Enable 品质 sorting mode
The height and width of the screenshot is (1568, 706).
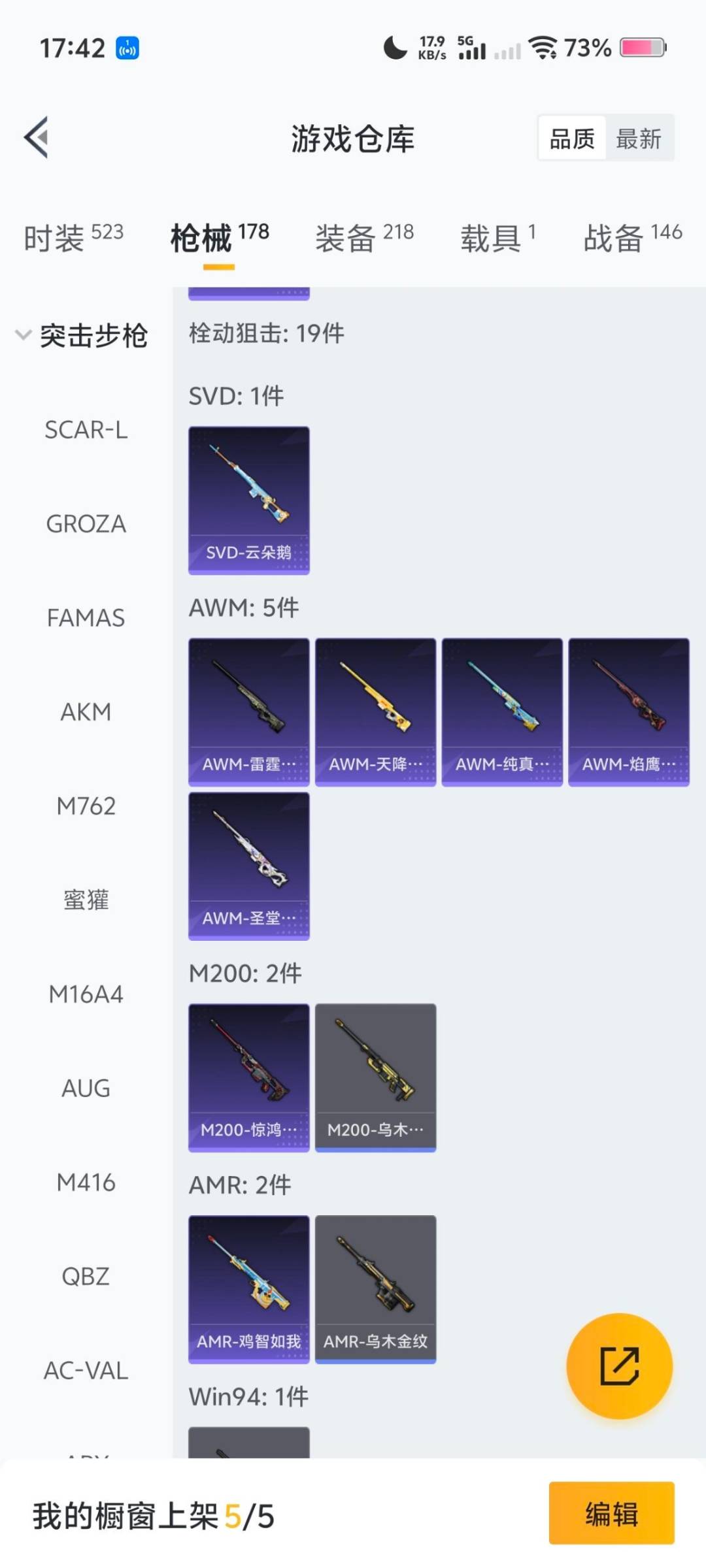pos(571,139)
